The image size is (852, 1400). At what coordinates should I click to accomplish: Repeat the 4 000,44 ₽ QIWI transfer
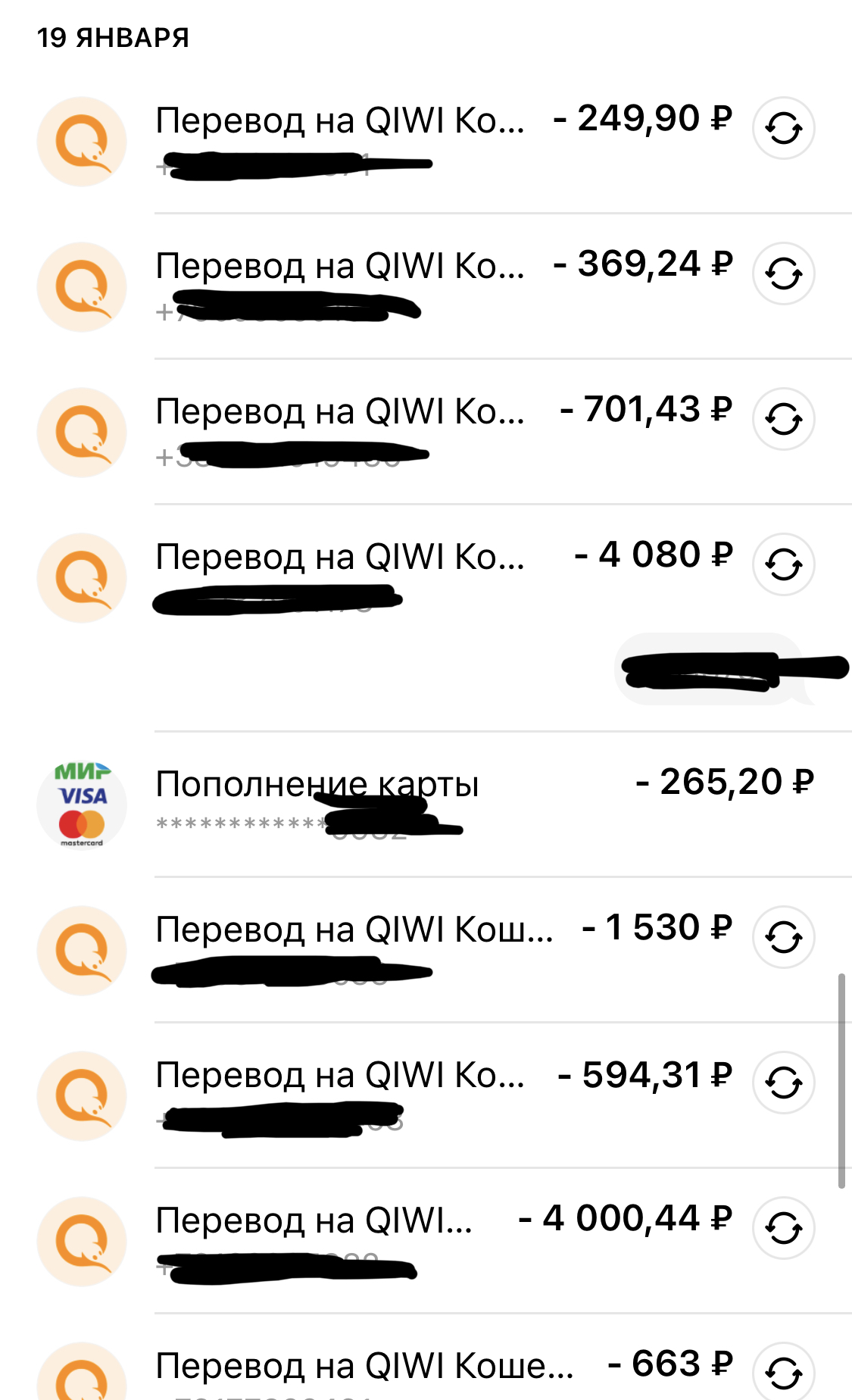tap(783, 1228)
